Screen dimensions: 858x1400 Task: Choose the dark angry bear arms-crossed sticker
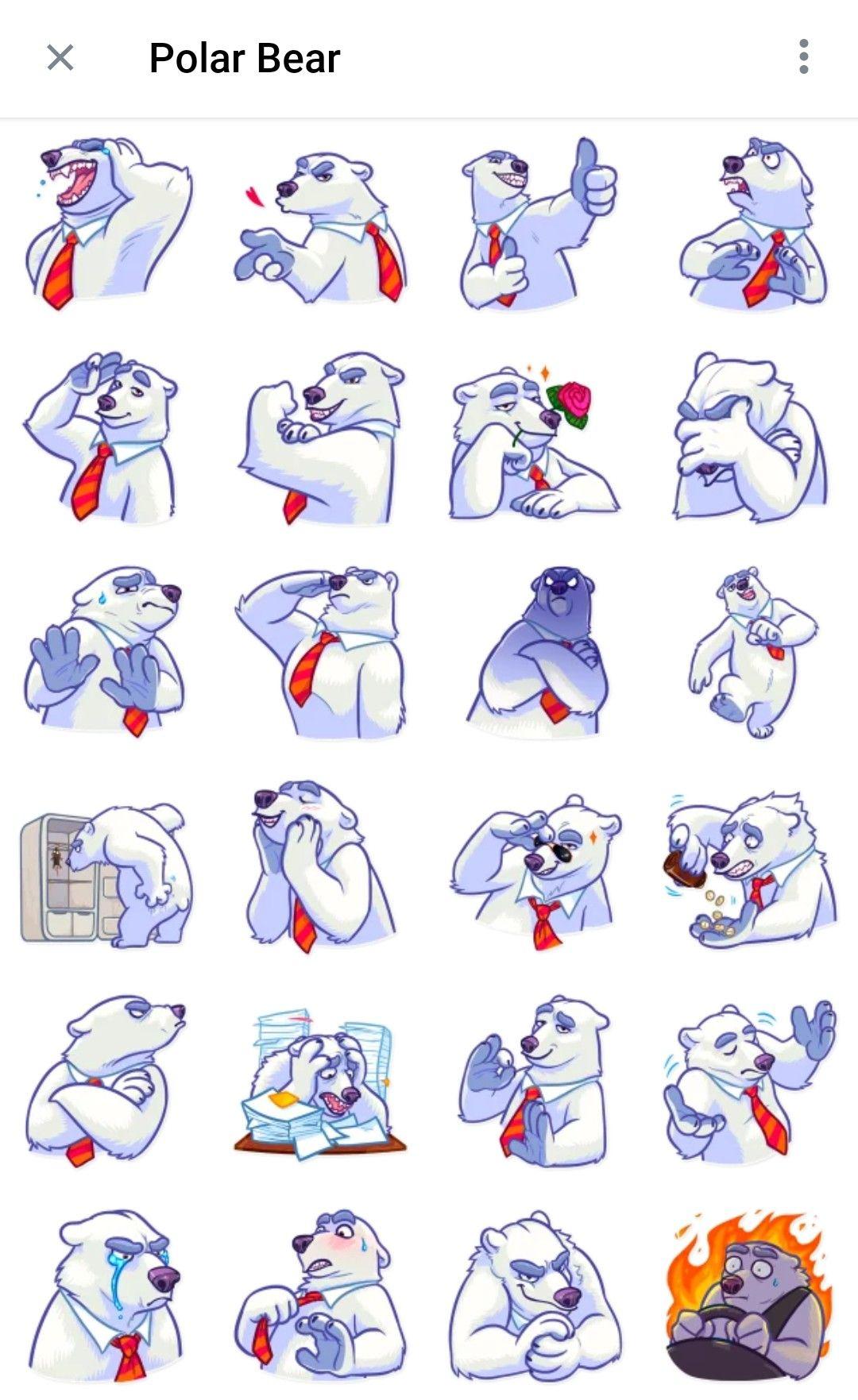pos(536,651)
